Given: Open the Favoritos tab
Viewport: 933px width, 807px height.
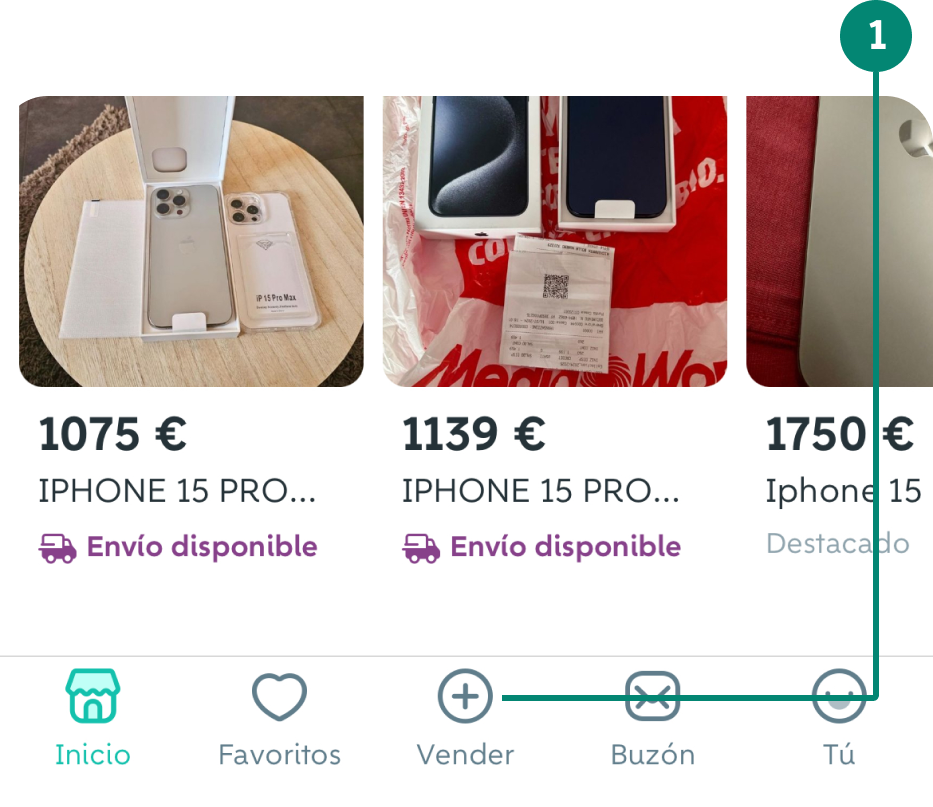Looking at the screenshot, I should click(279, 718).
